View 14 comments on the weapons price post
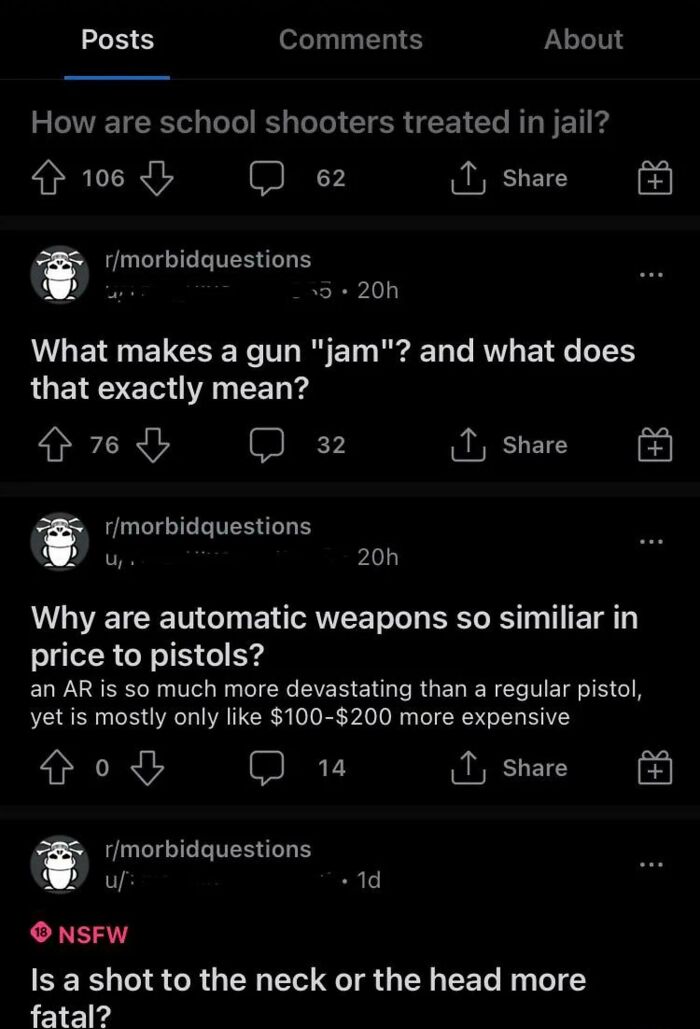The height and width of the screenshot is (1029, 700). [297, 768]
